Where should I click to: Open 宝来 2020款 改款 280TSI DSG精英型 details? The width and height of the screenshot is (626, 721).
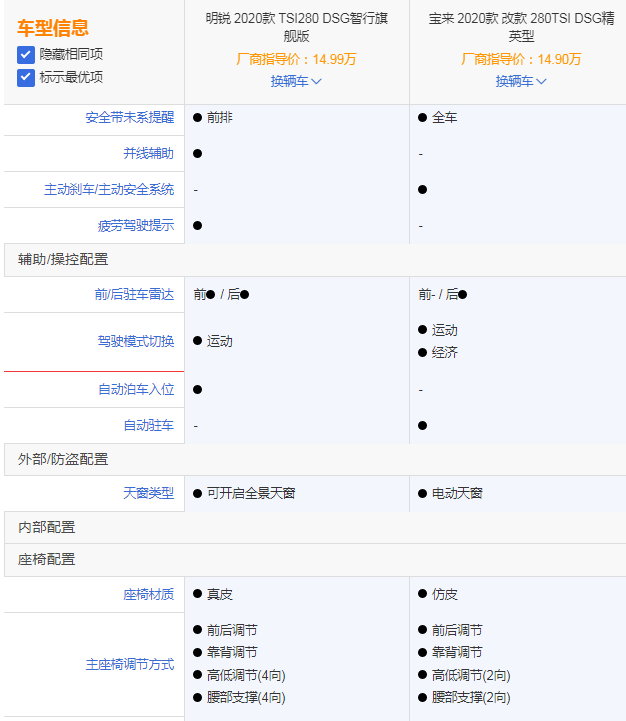[521, 27]
